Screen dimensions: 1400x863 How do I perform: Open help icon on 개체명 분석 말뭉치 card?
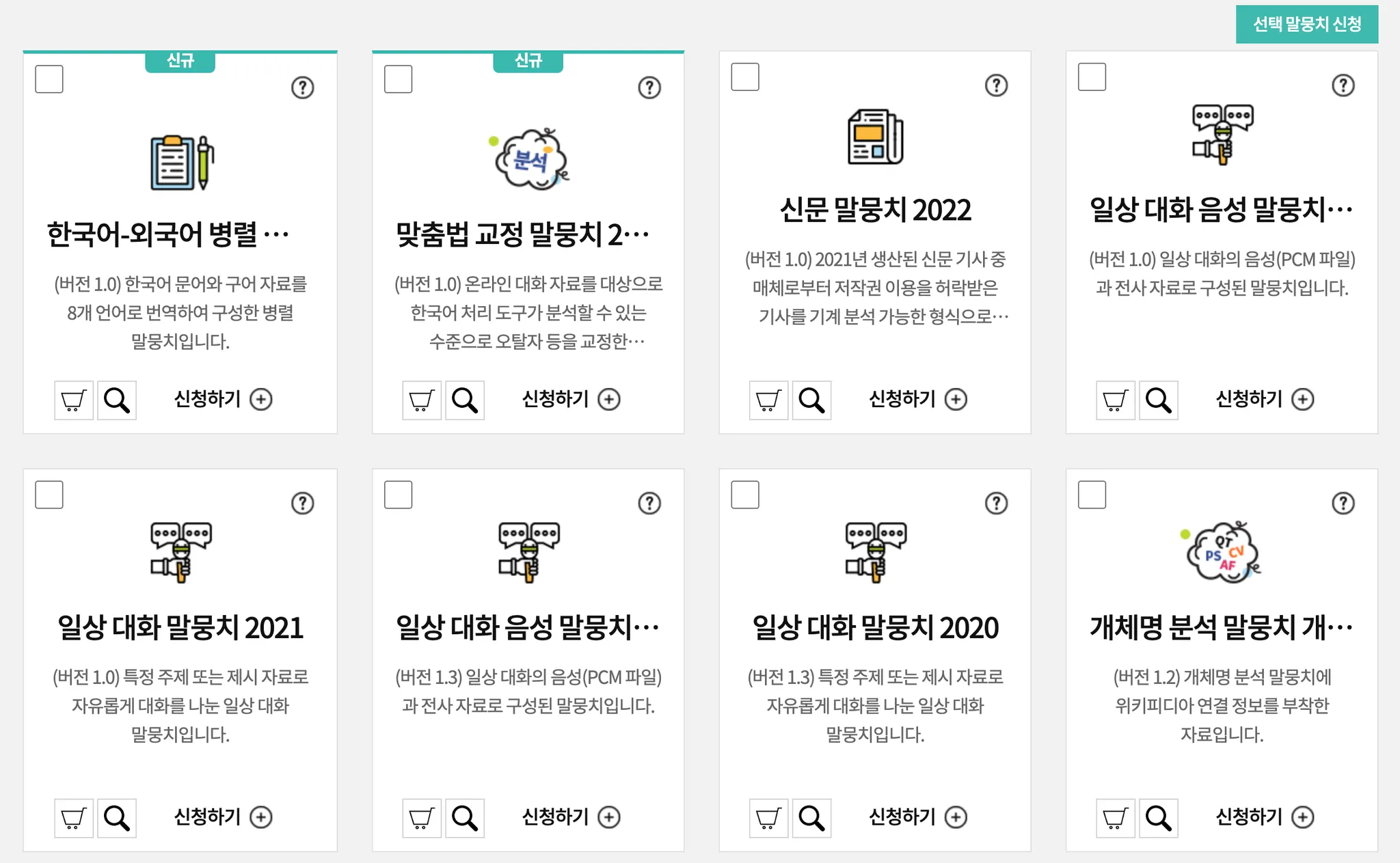click(x=1343, y=504)
